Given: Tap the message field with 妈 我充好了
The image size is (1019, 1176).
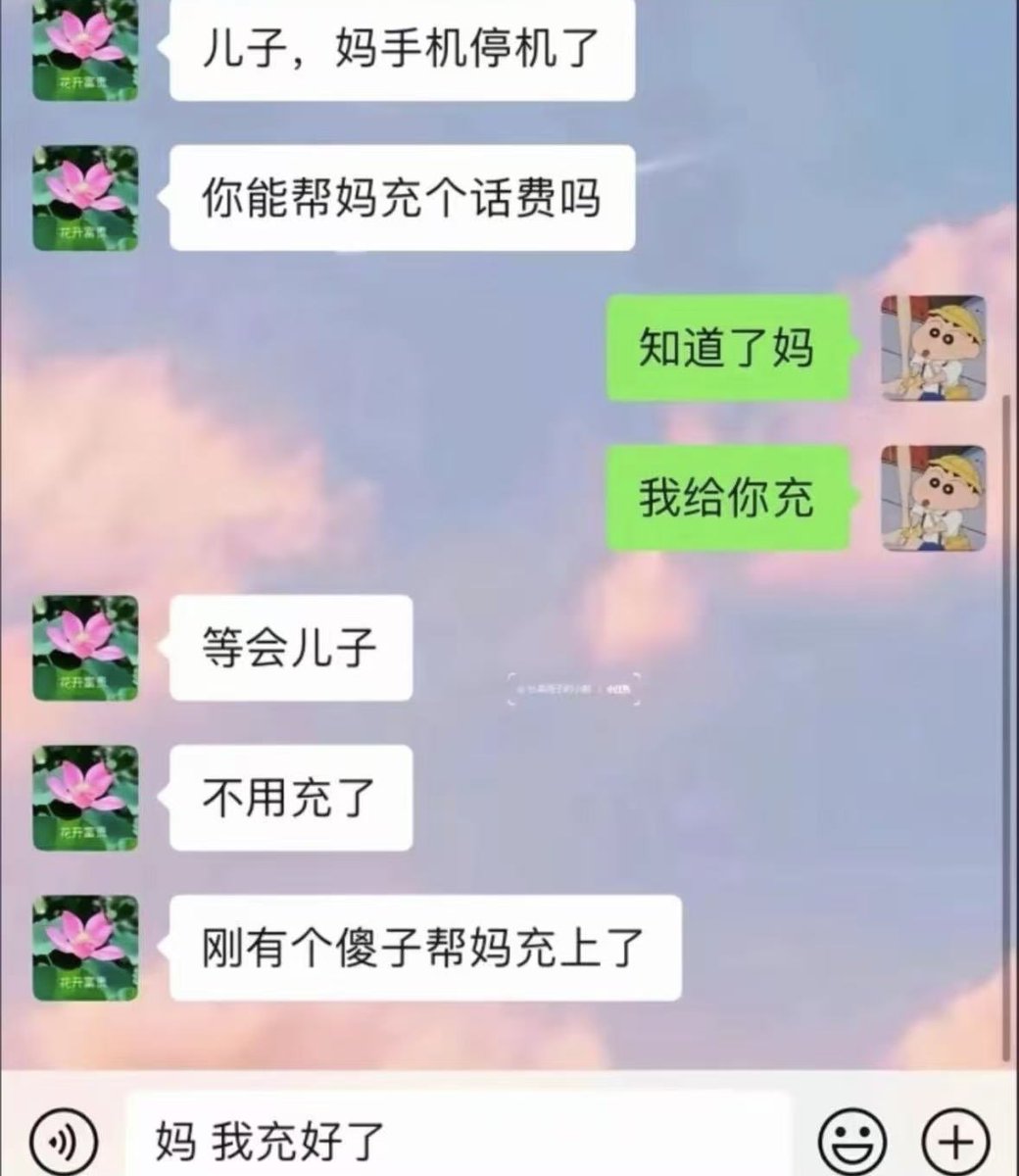Looking at the screenshot, I should [x=461, y=1137].
